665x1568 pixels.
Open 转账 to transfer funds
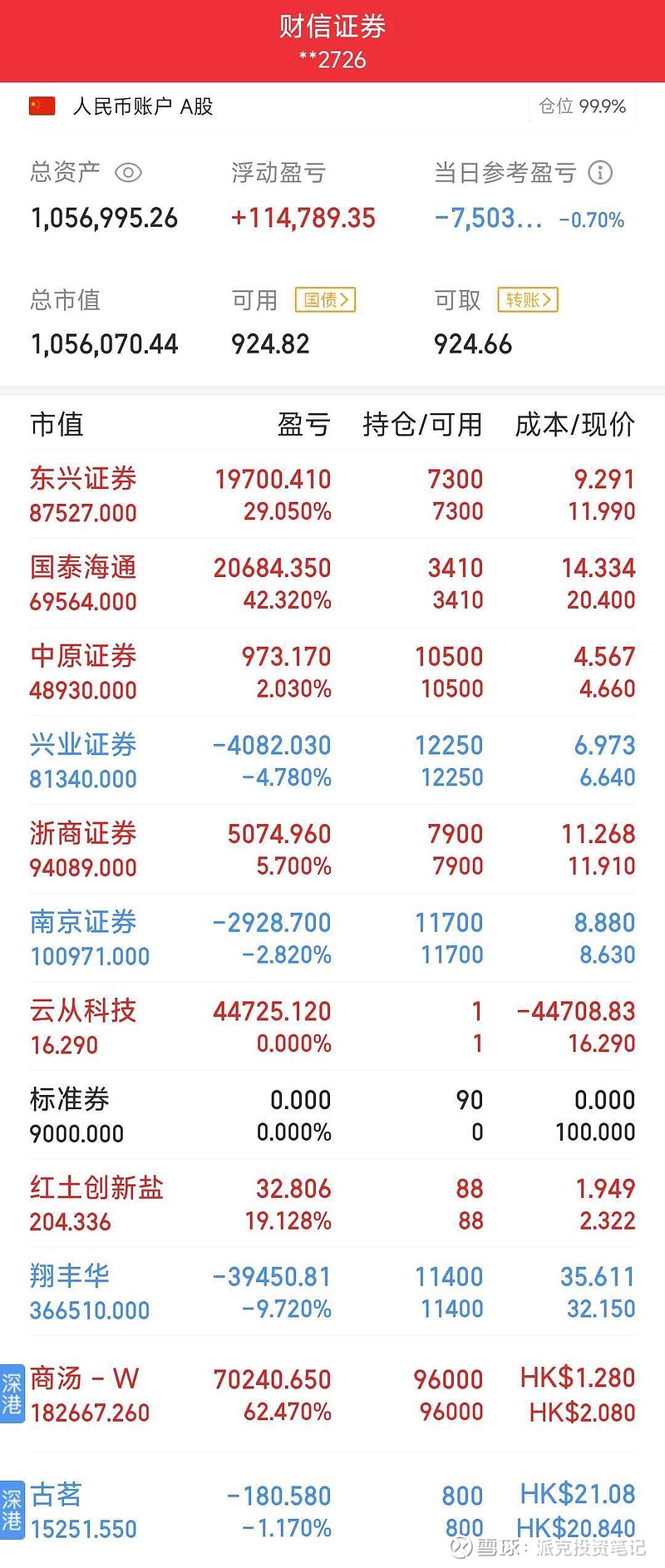[528, 300]
